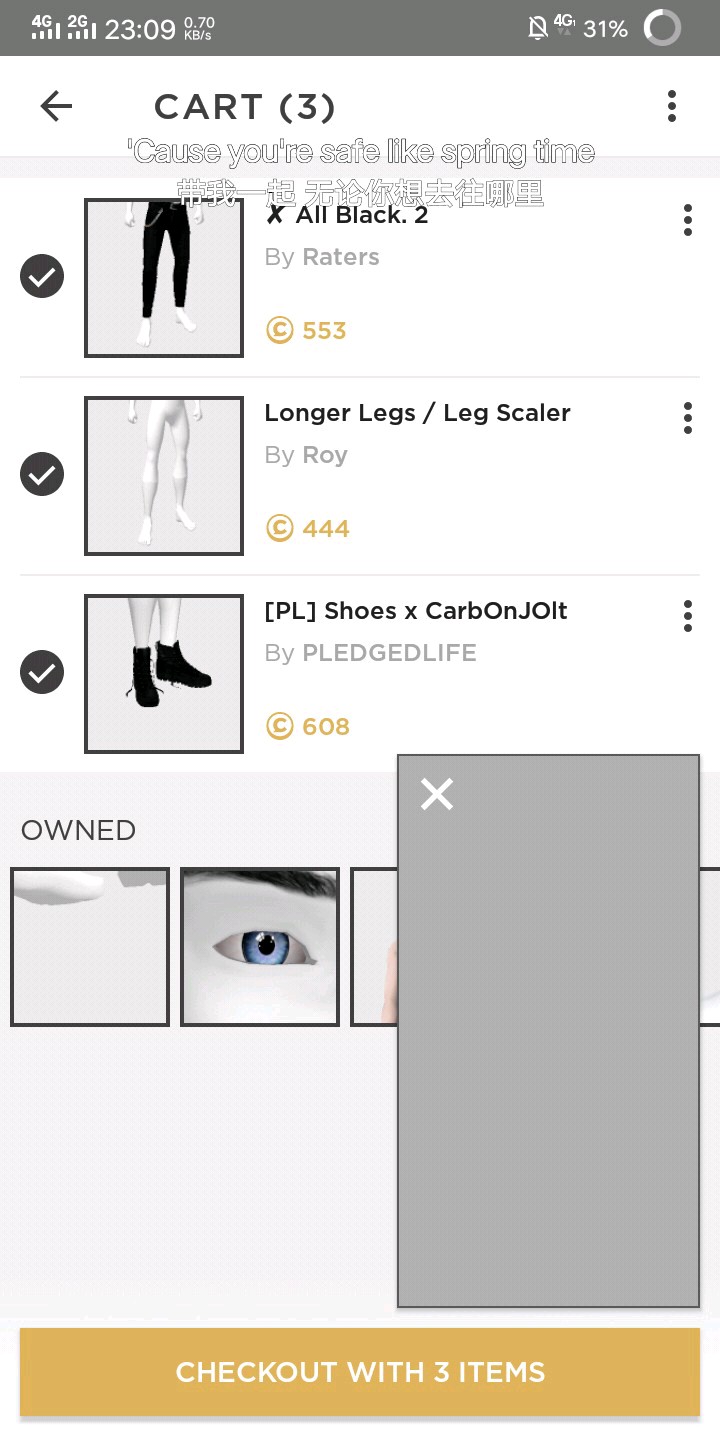
Task: Open options for All Black. 2
Action: [687, 220]
